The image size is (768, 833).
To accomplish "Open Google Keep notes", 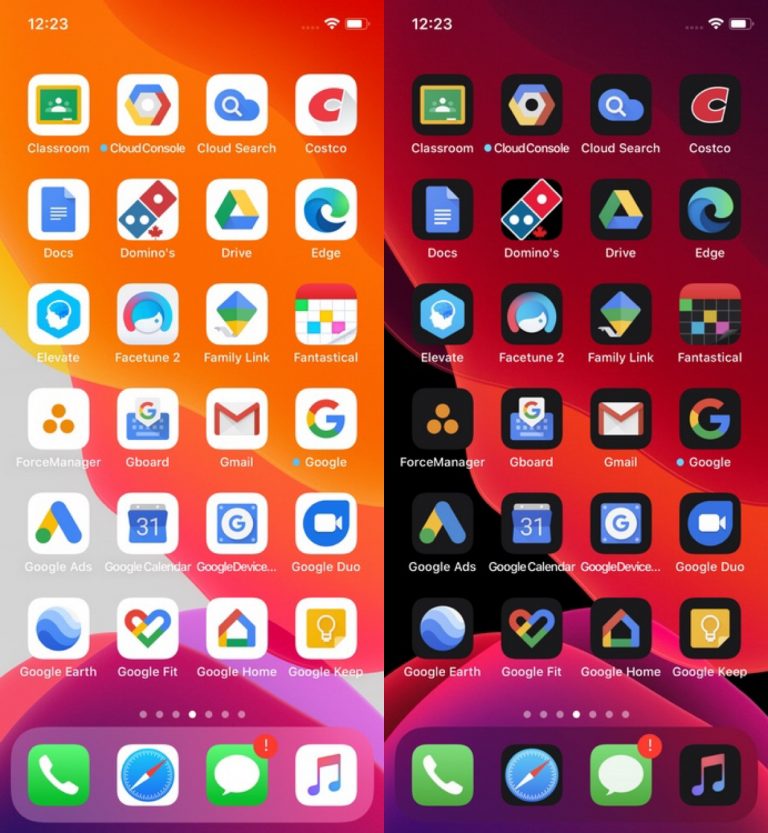I will pos(325,630).
